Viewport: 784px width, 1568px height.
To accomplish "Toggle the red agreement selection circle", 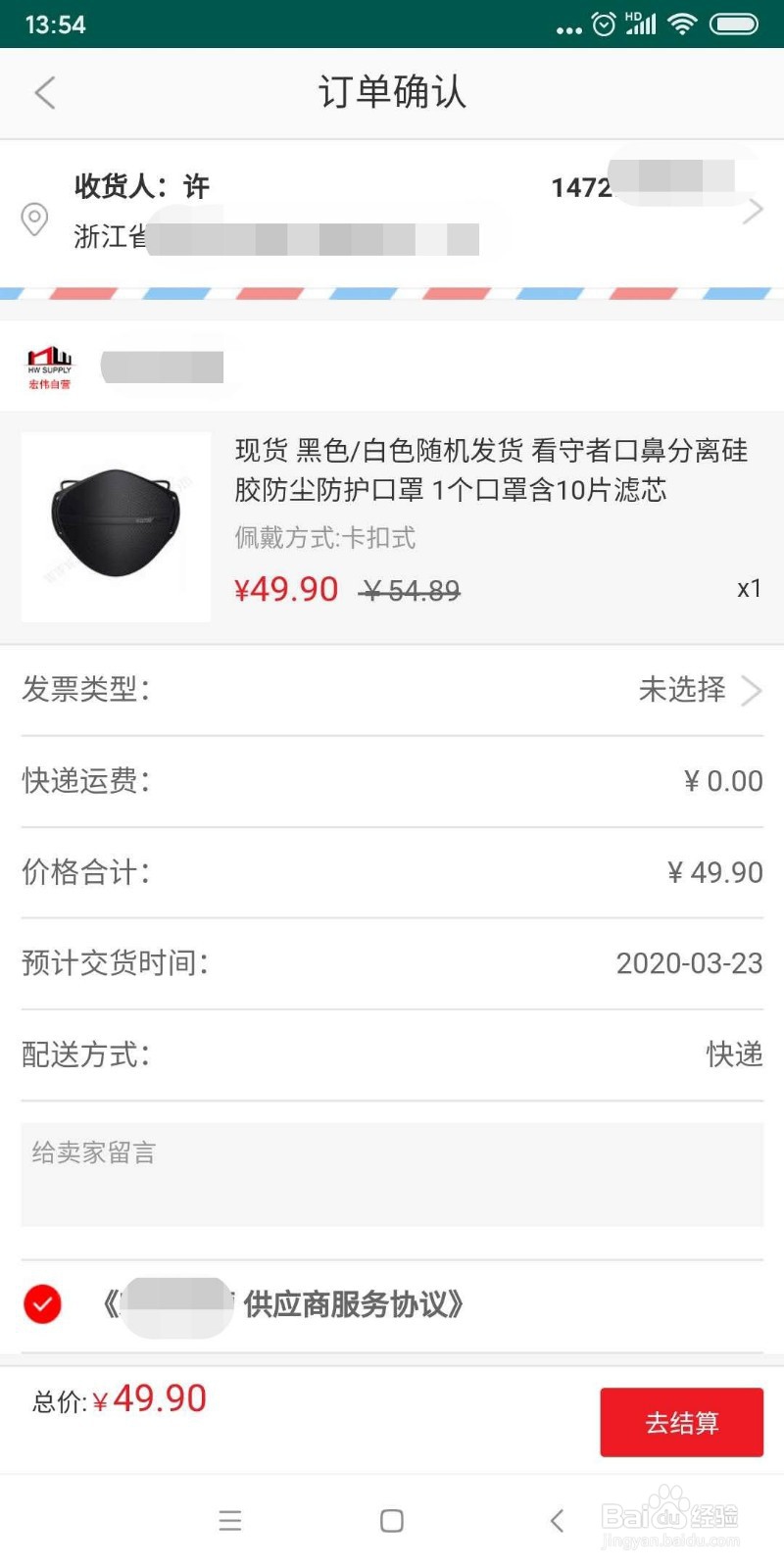I will 42,1304.
